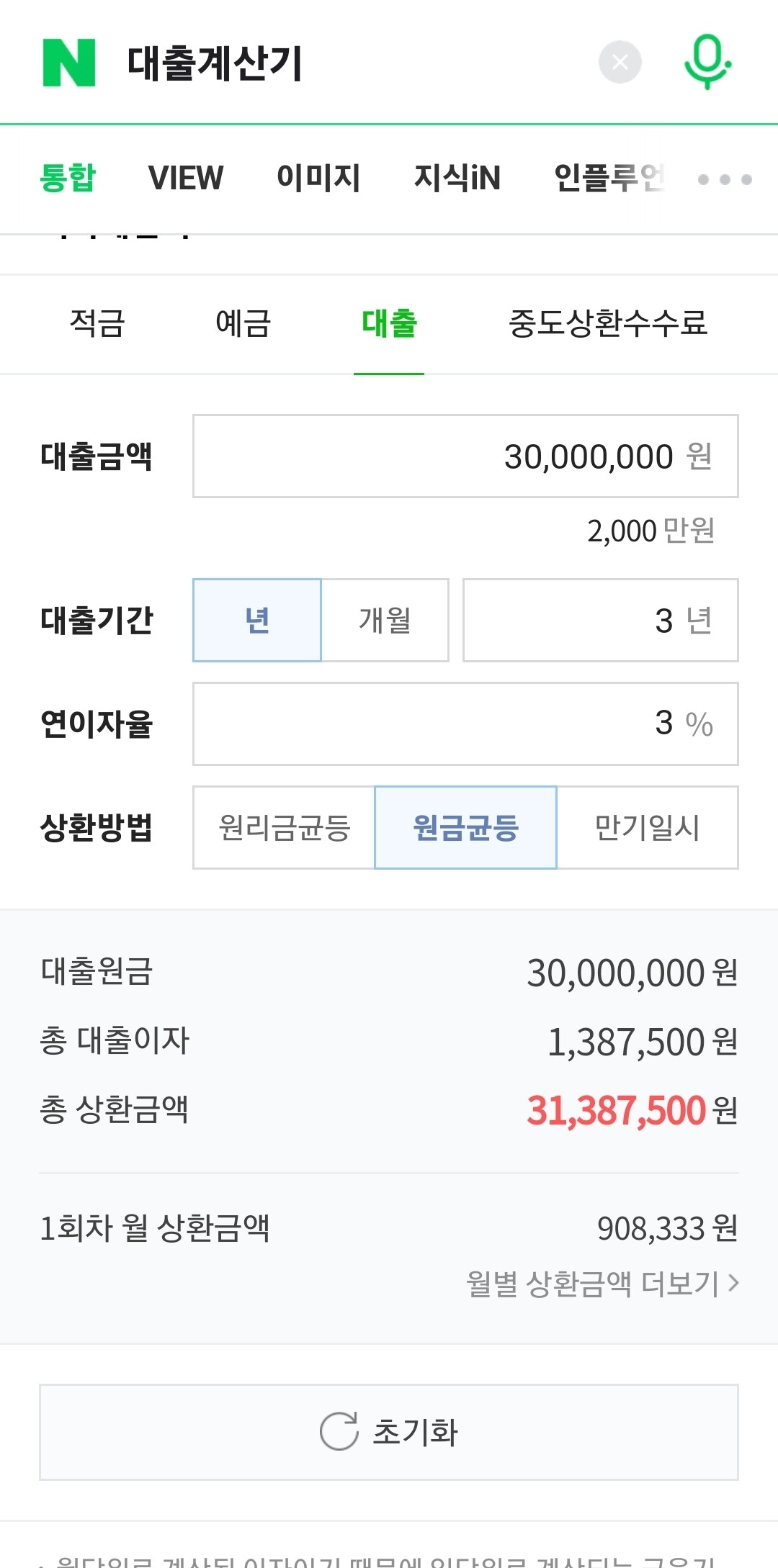Start voice search with microphone
The height and width of the screenshot is (1568, 778).
[x=707, y=63]
